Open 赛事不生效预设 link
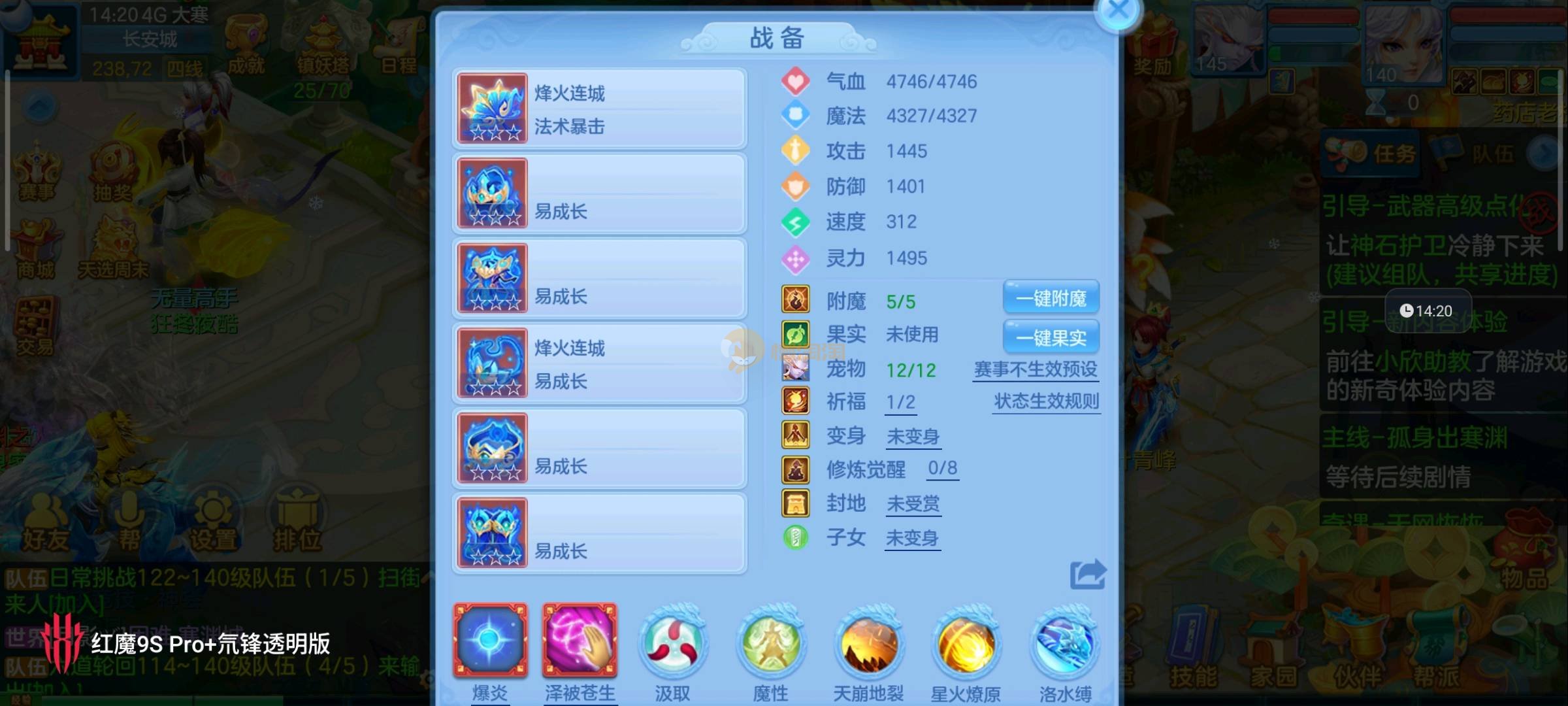 point(1035,369)
